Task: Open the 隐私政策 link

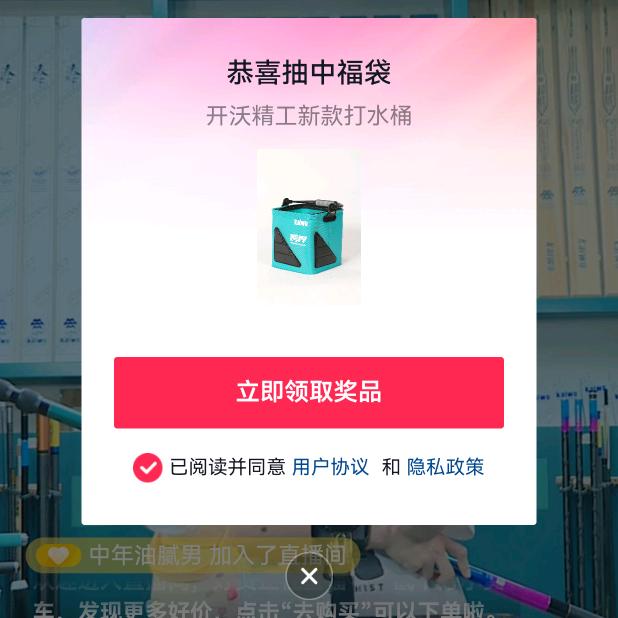Action: [445, 467]
